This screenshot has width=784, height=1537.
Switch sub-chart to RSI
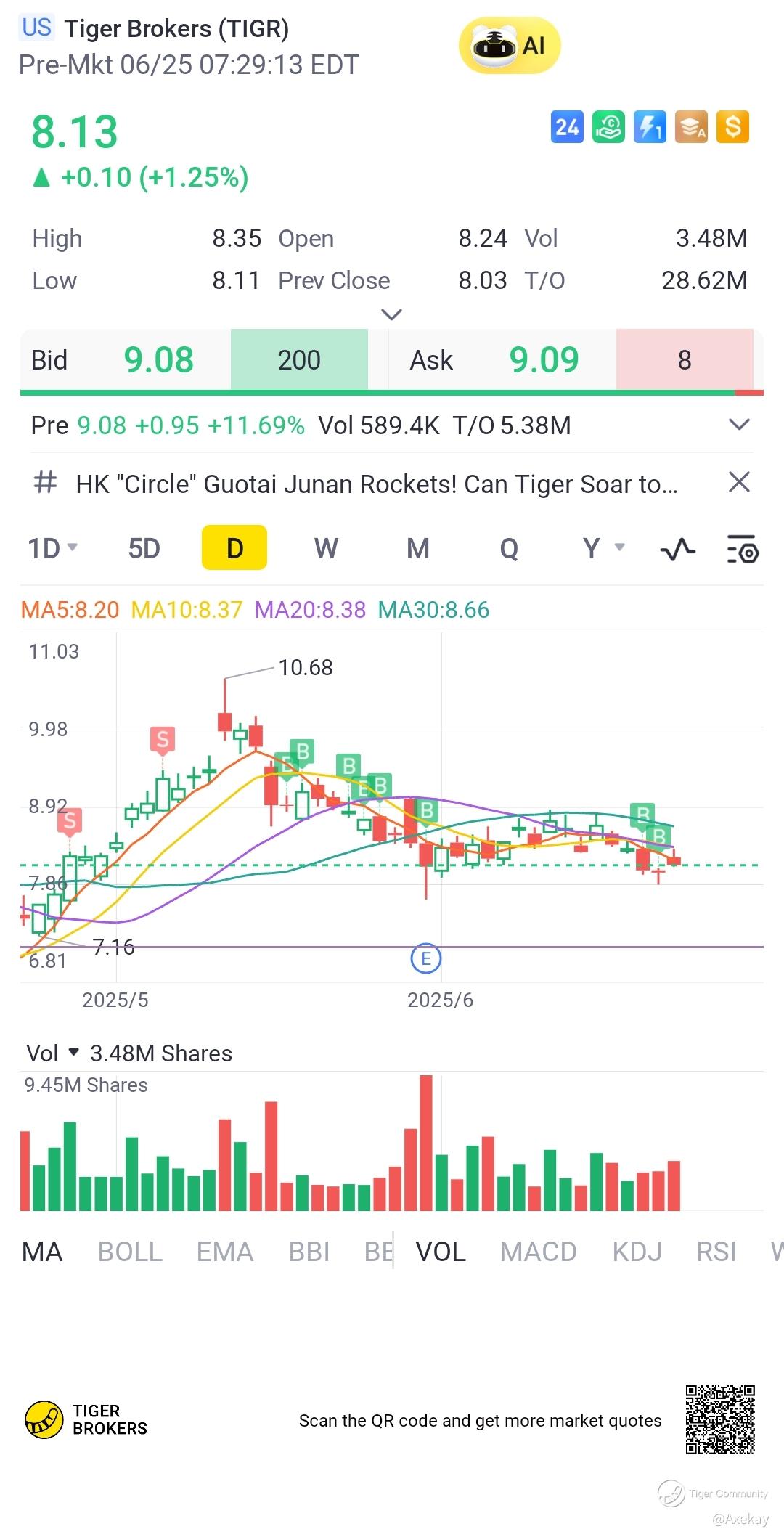coord(716,1252)
